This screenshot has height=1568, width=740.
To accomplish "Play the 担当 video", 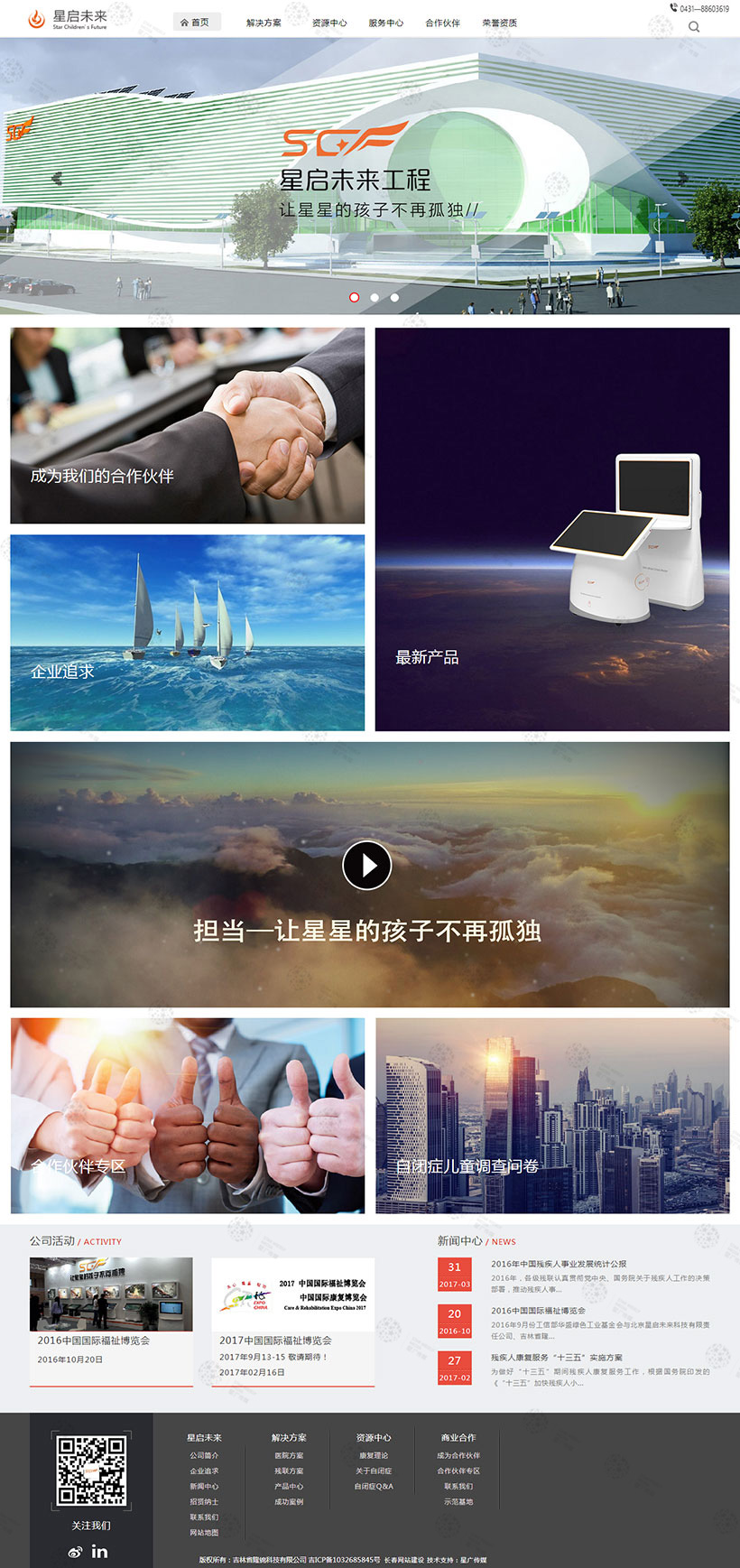I will (x=366, y=865).
